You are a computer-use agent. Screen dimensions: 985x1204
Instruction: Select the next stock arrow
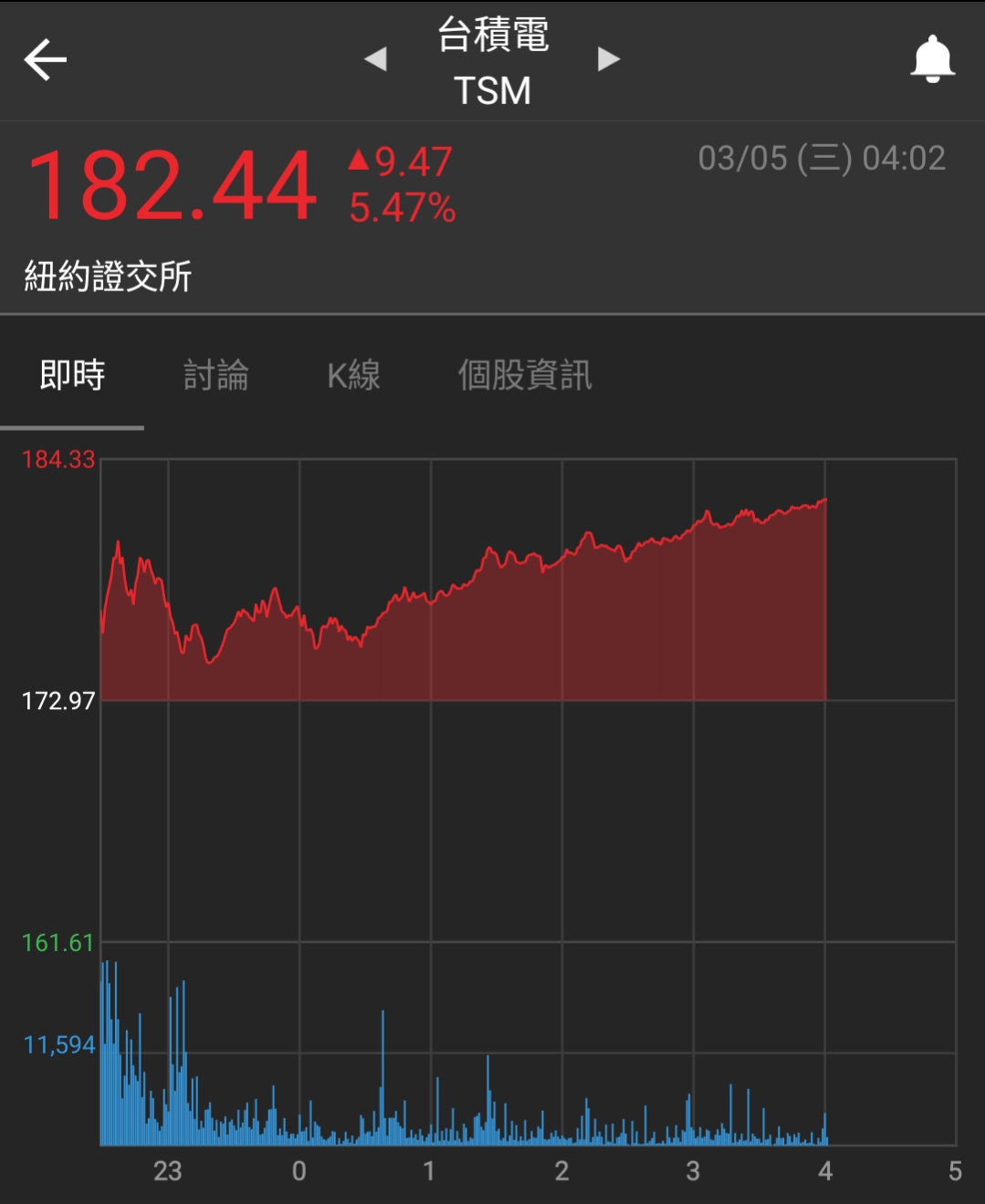click(607, 58)
